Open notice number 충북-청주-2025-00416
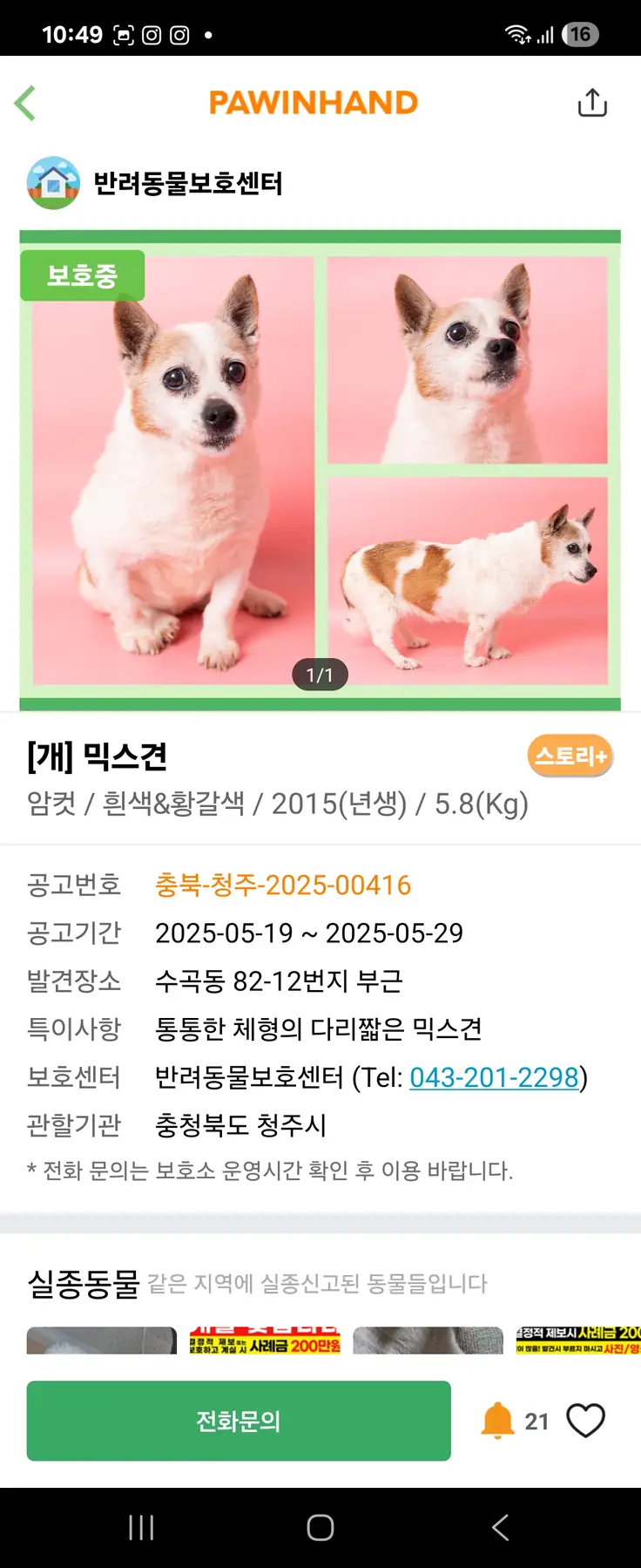This screenshot has height=1568, width=641. 283,885
